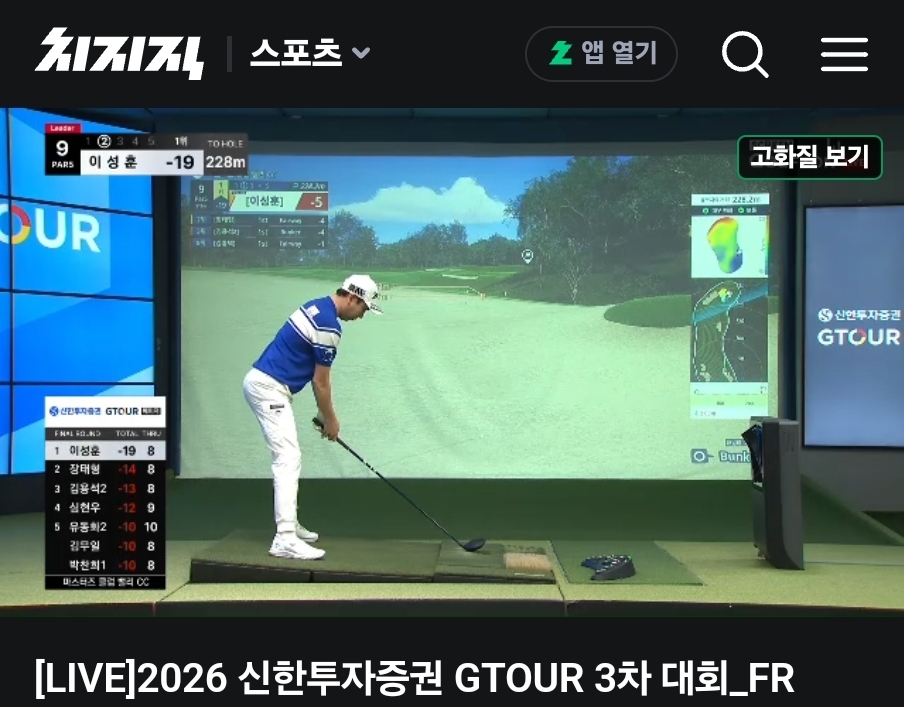904x707 pixels.
Task: Expand the 스포츠 category dropdown
Action: 309,53
